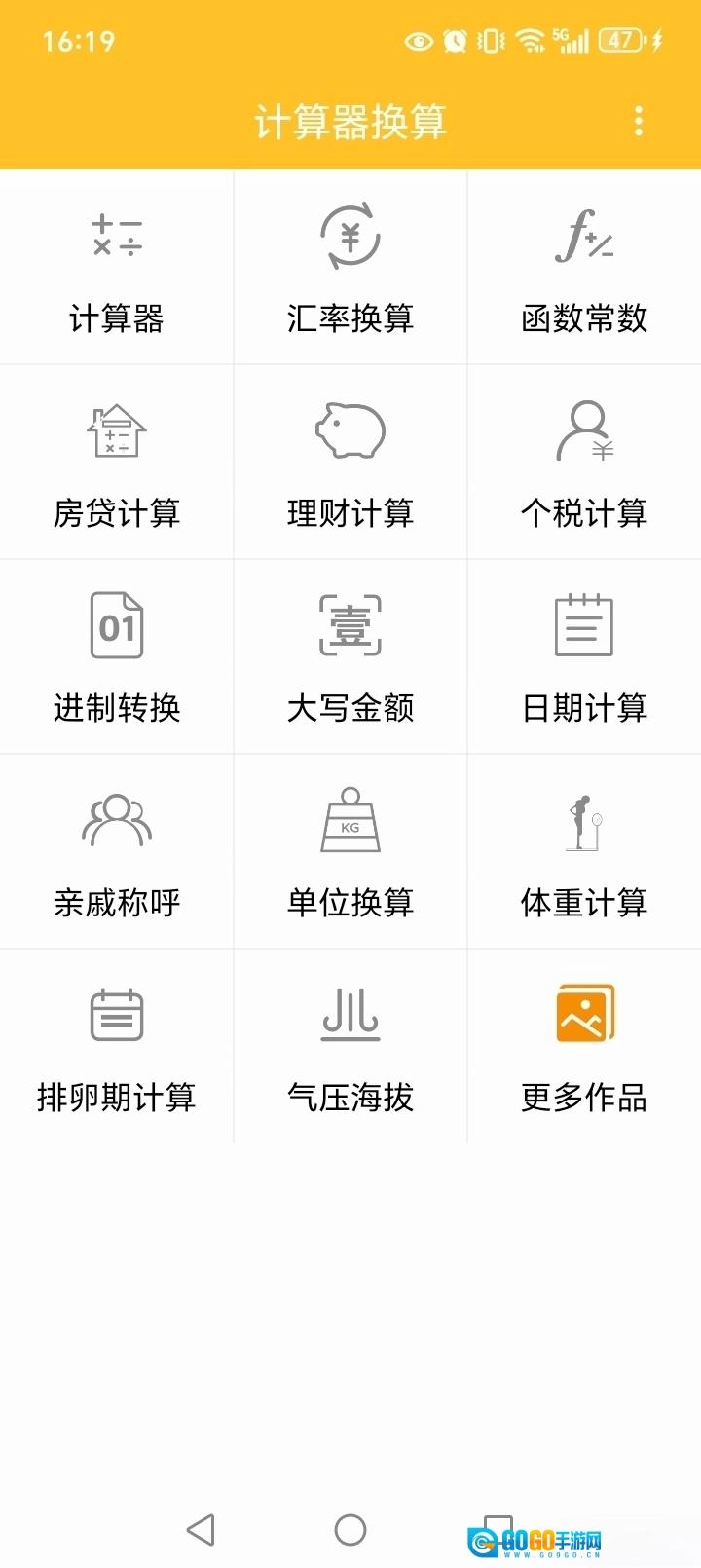Open 单位换算 unit converter
This screenshot has width=701, height=1568.
tap(350, 852)
